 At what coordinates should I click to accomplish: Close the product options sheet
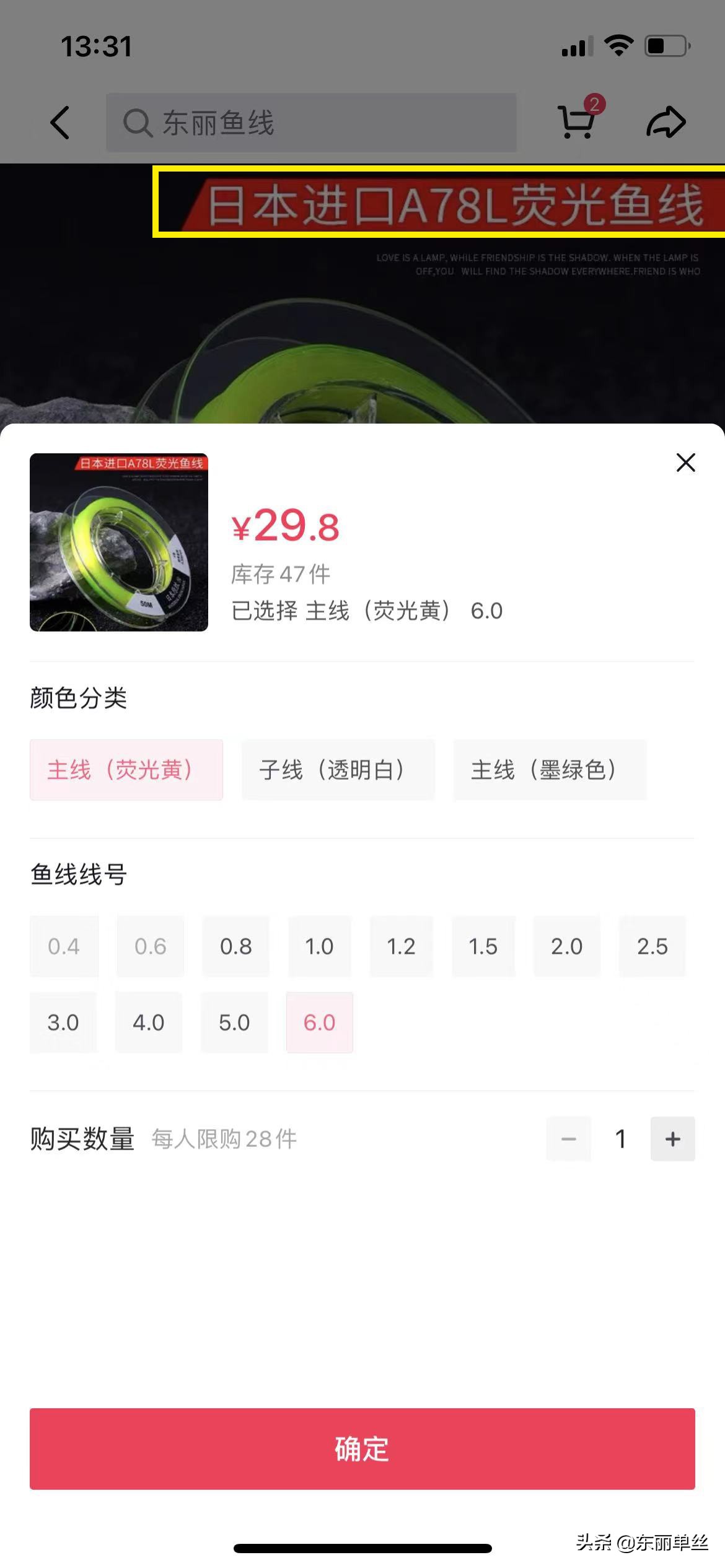coord(685,463)
